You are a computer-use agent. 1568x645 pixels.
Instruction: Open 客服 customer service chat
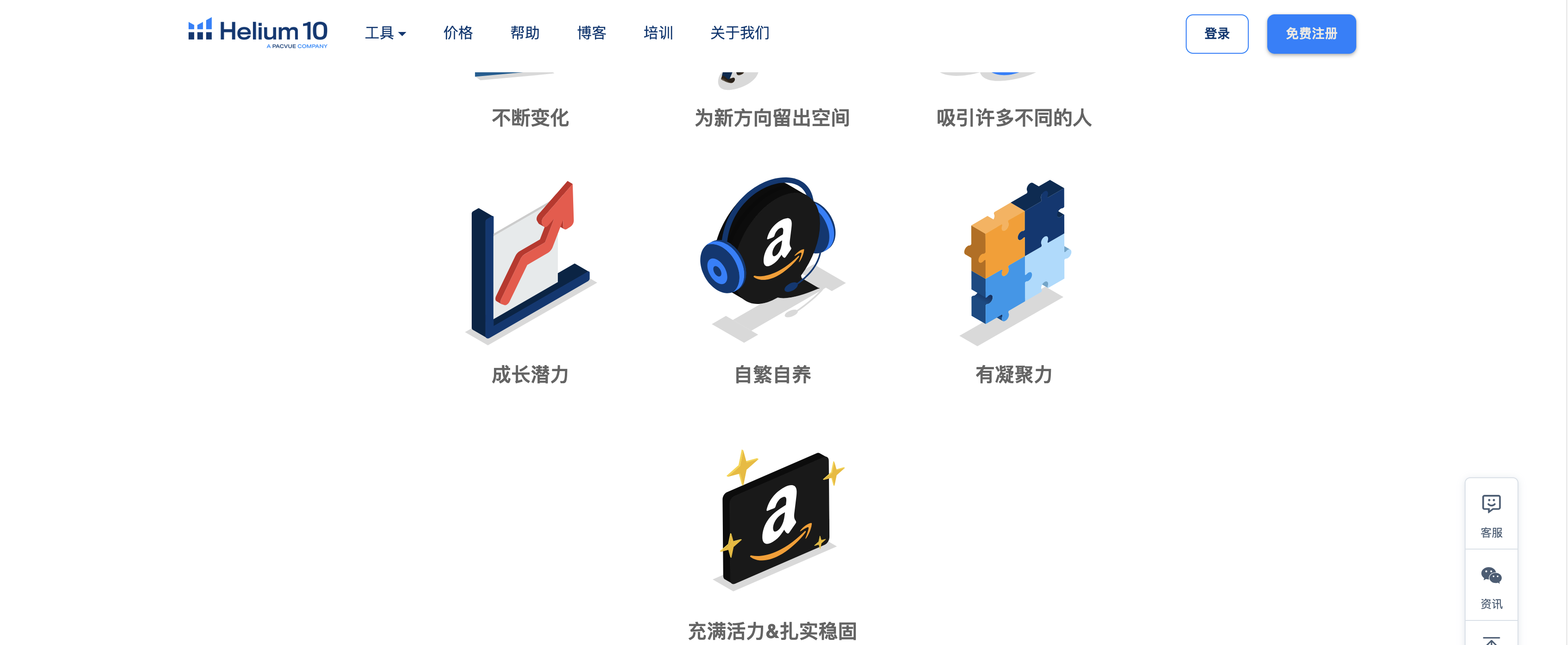pyautogui.click(x=1491, y=515)
